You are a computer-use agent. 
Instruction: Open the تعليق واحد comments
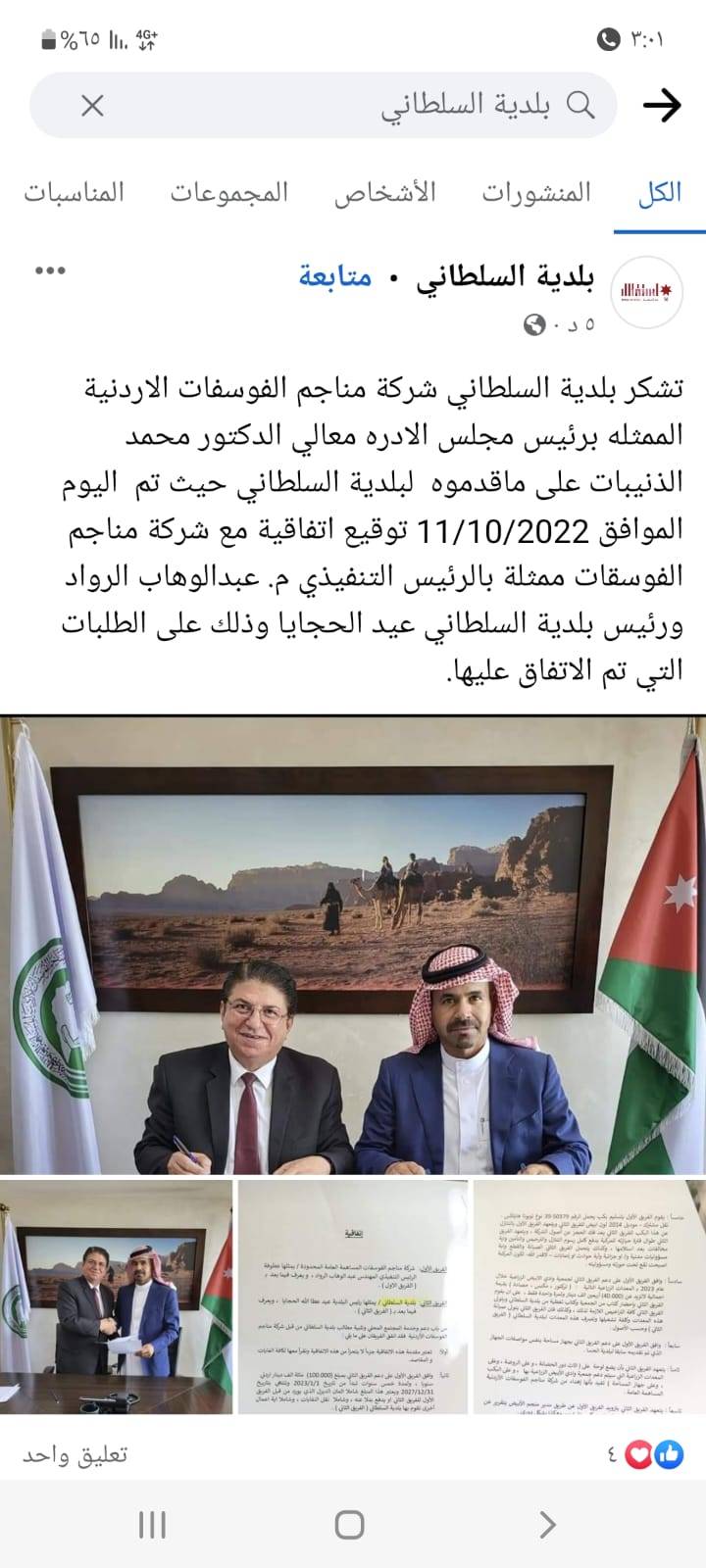(75, 1454)
